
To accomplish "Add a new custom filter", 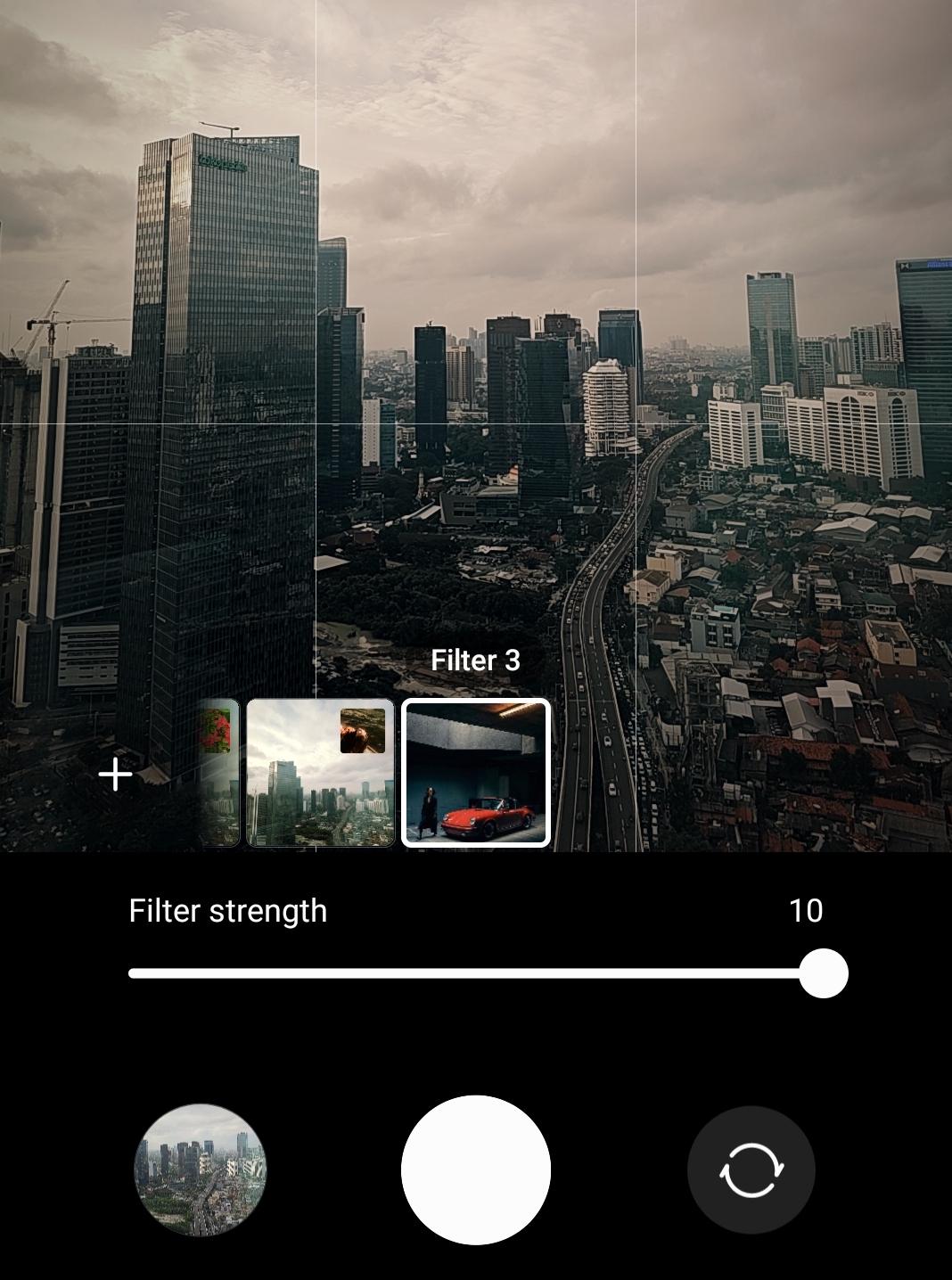I will pyautogui.click(x=115, y=774).
